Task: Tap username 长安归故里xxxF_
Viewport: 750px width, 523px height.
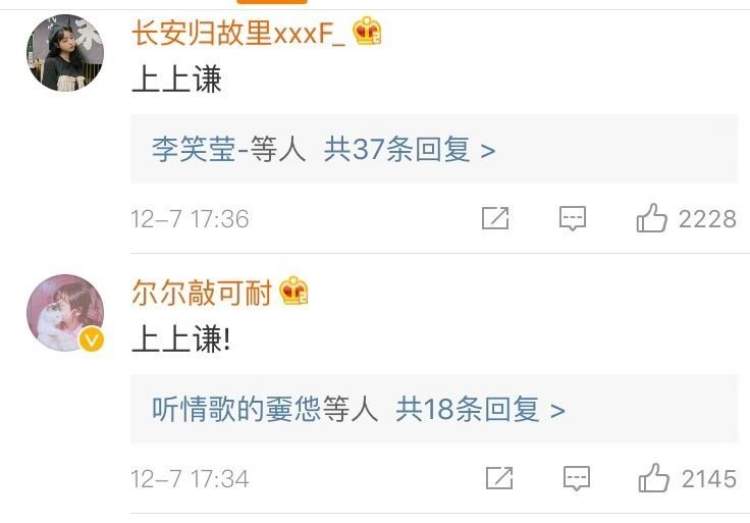Action: [x=238, y=33]
